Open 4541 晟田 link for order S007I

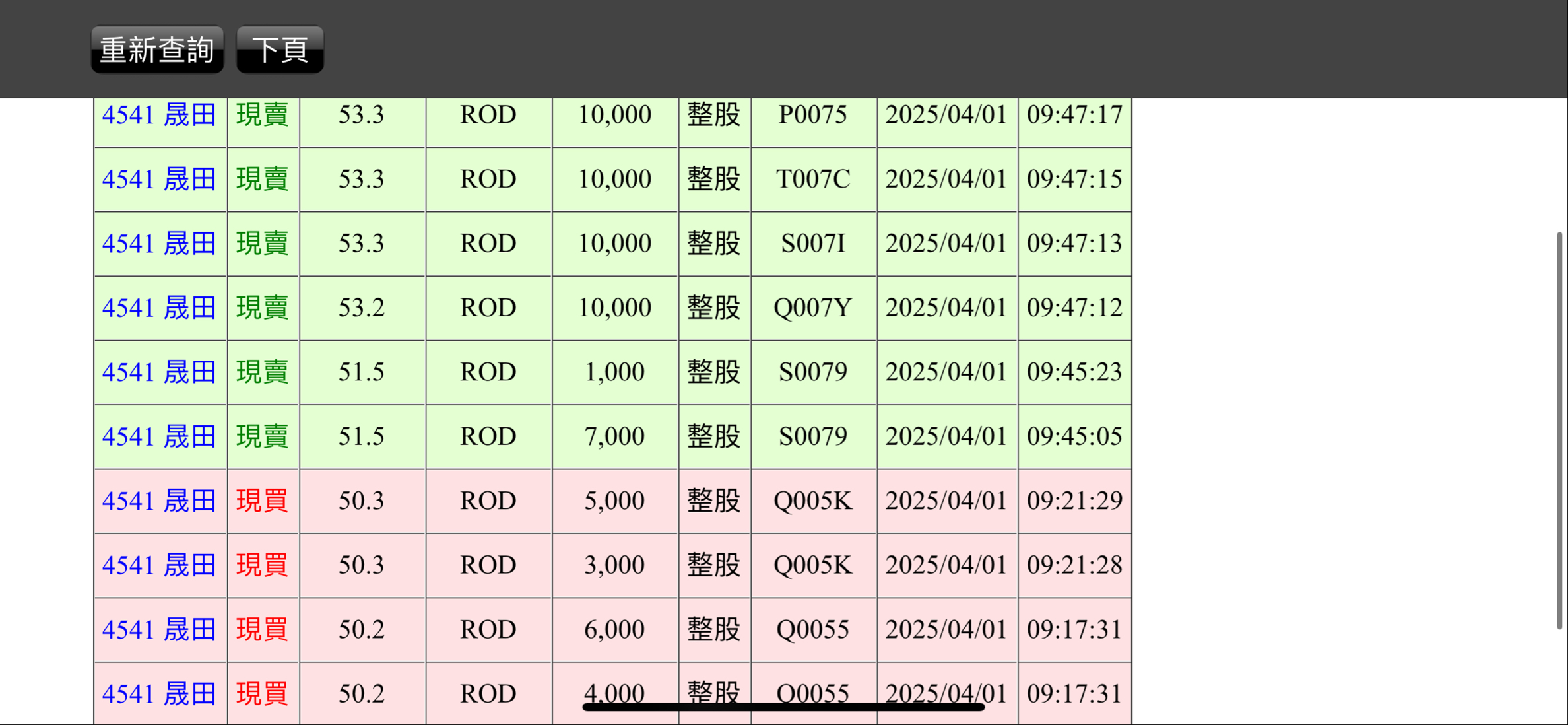click(x=159, y=244)
